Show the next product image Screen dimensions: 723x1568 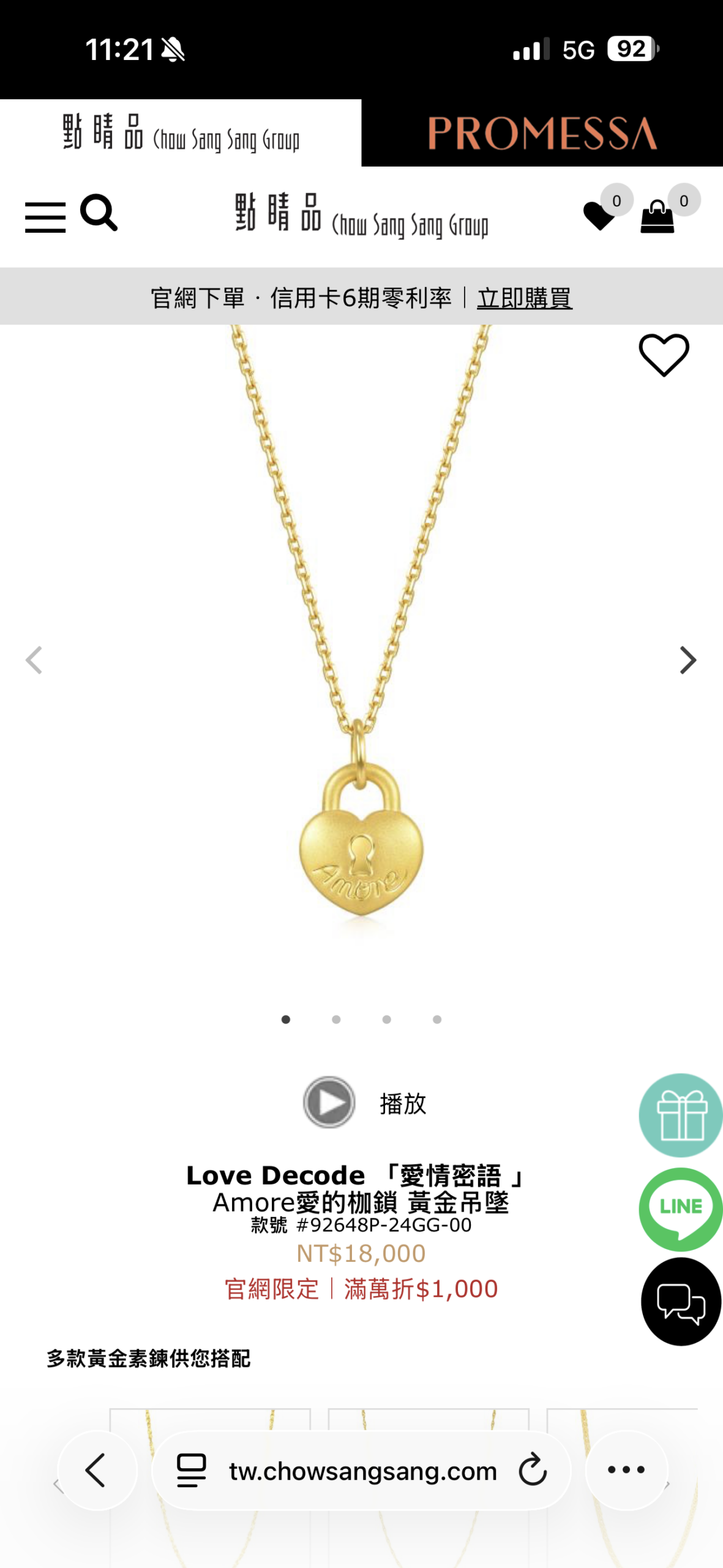click(688, 660)
